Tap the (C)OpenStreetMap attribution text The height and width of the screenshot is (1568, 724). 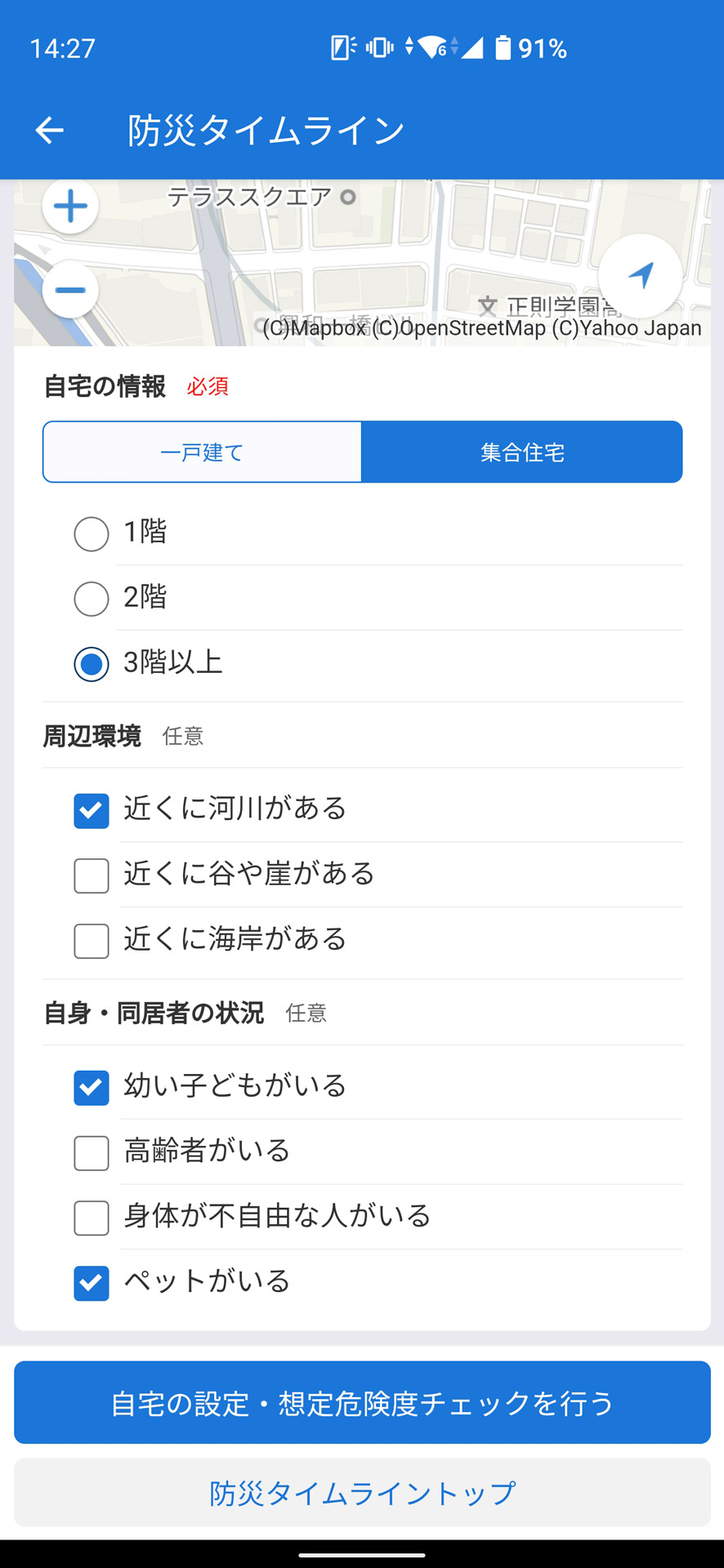459,328
